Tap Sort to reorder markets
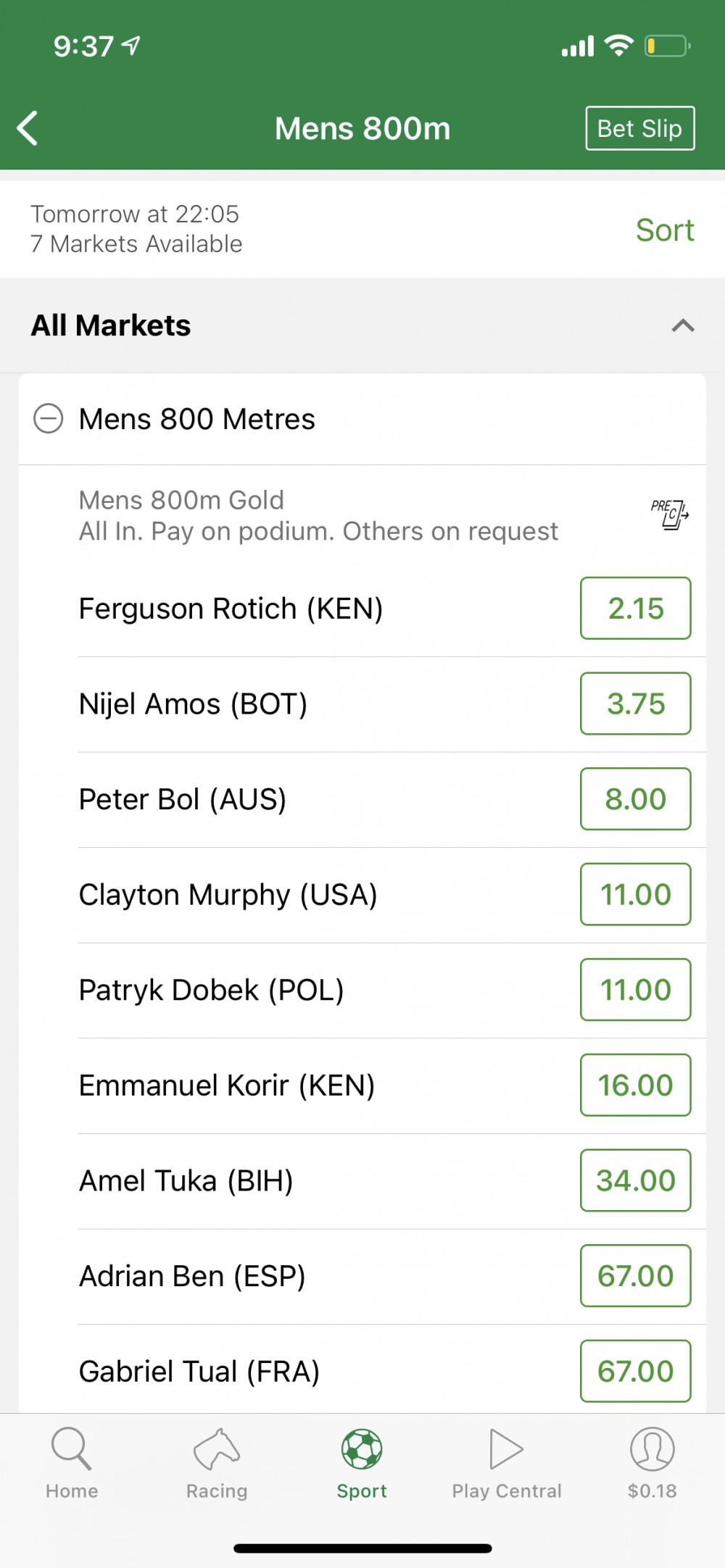This screenshot has width=725, height=1568. (665, 230)
